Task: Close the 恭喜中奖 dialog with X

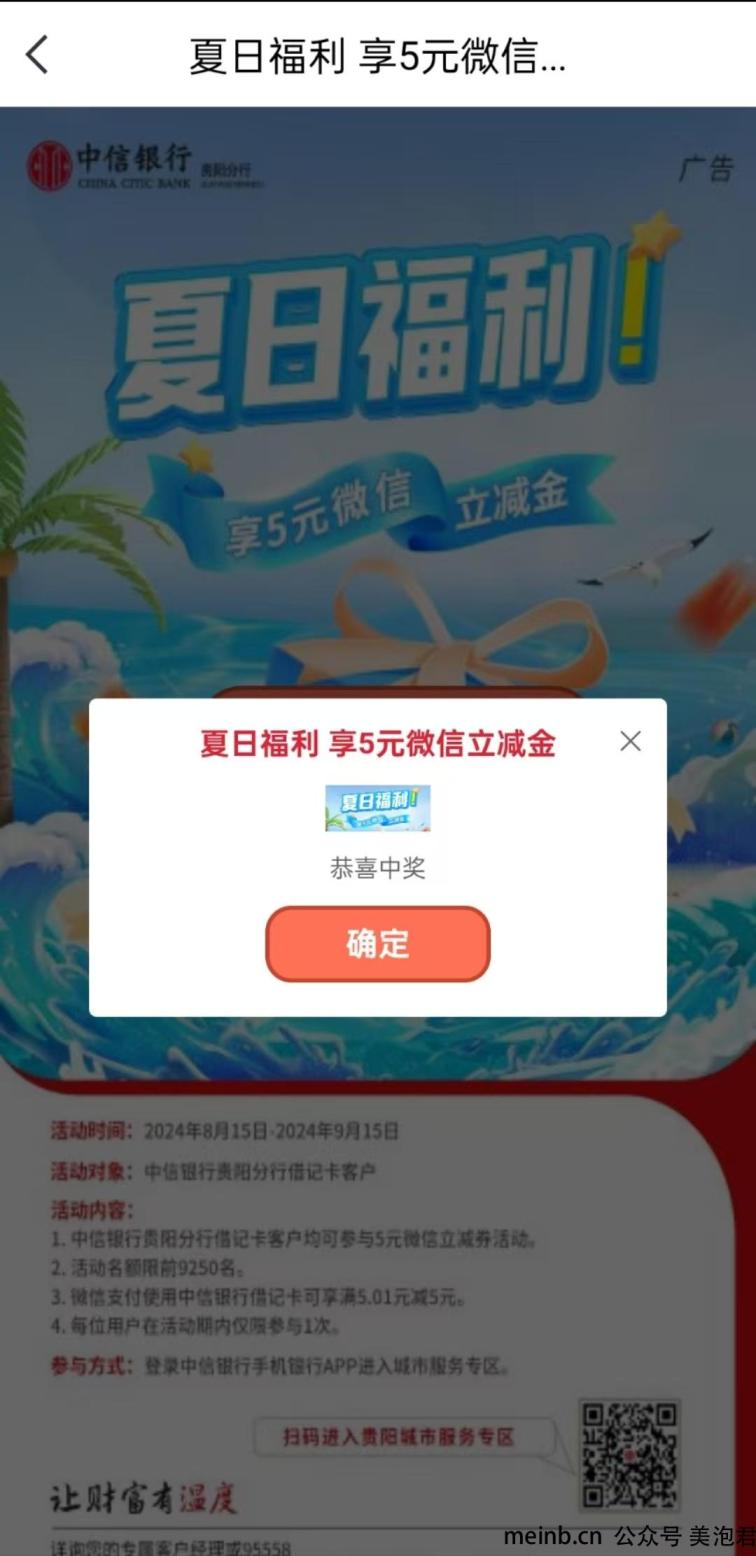Action: click(x=630, y=741)
